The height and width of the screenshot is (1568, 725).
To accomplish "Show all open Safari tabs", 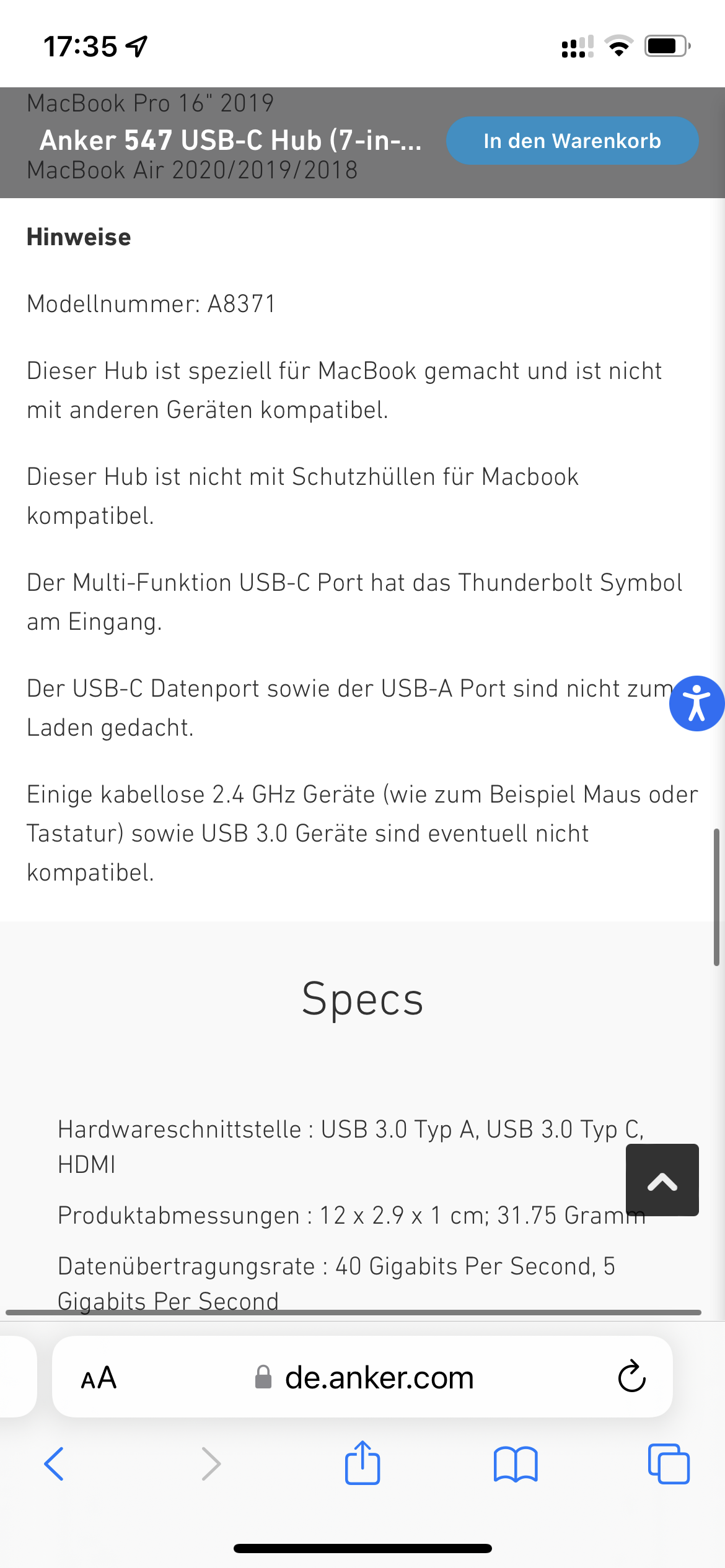I will coord(669,1464).
